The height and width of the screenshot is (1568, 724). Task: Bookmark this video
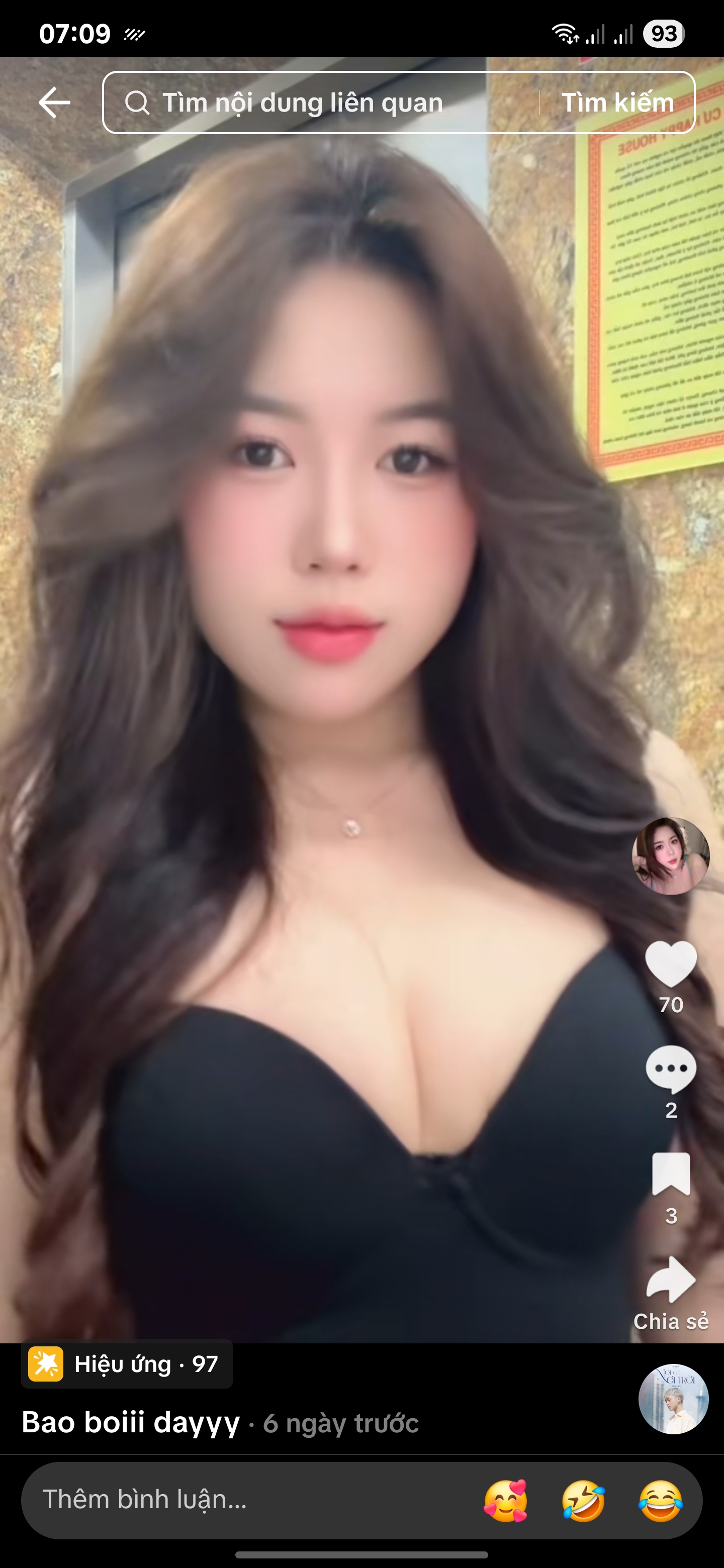click(670, 1173)
